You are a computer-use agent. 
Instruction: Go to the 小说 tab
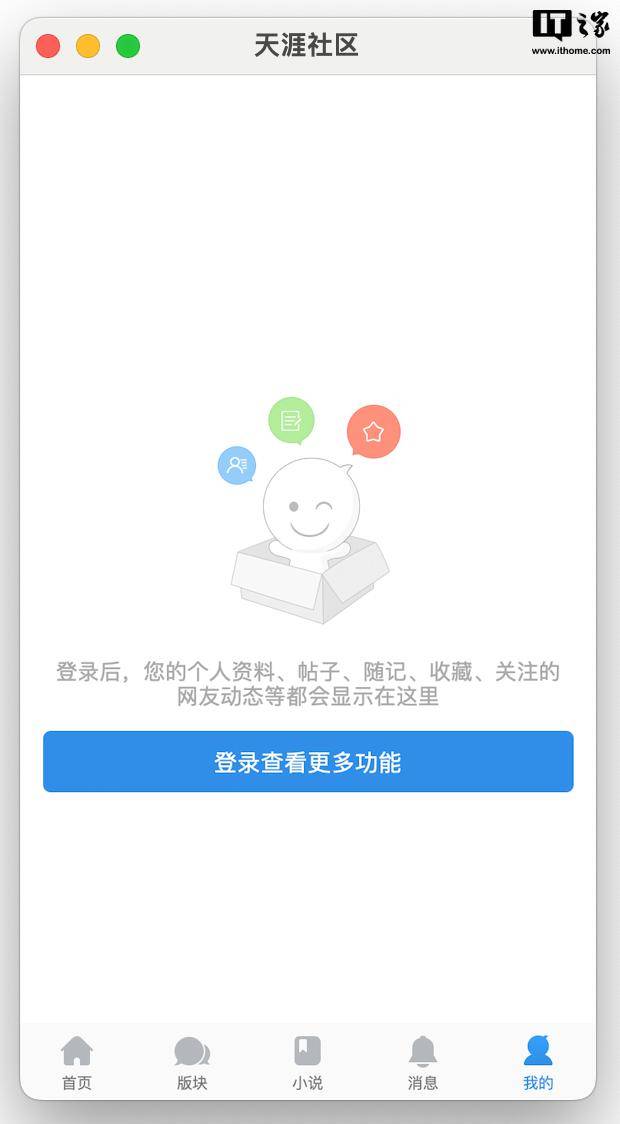pyautogui.click(x=307, y=1062)
